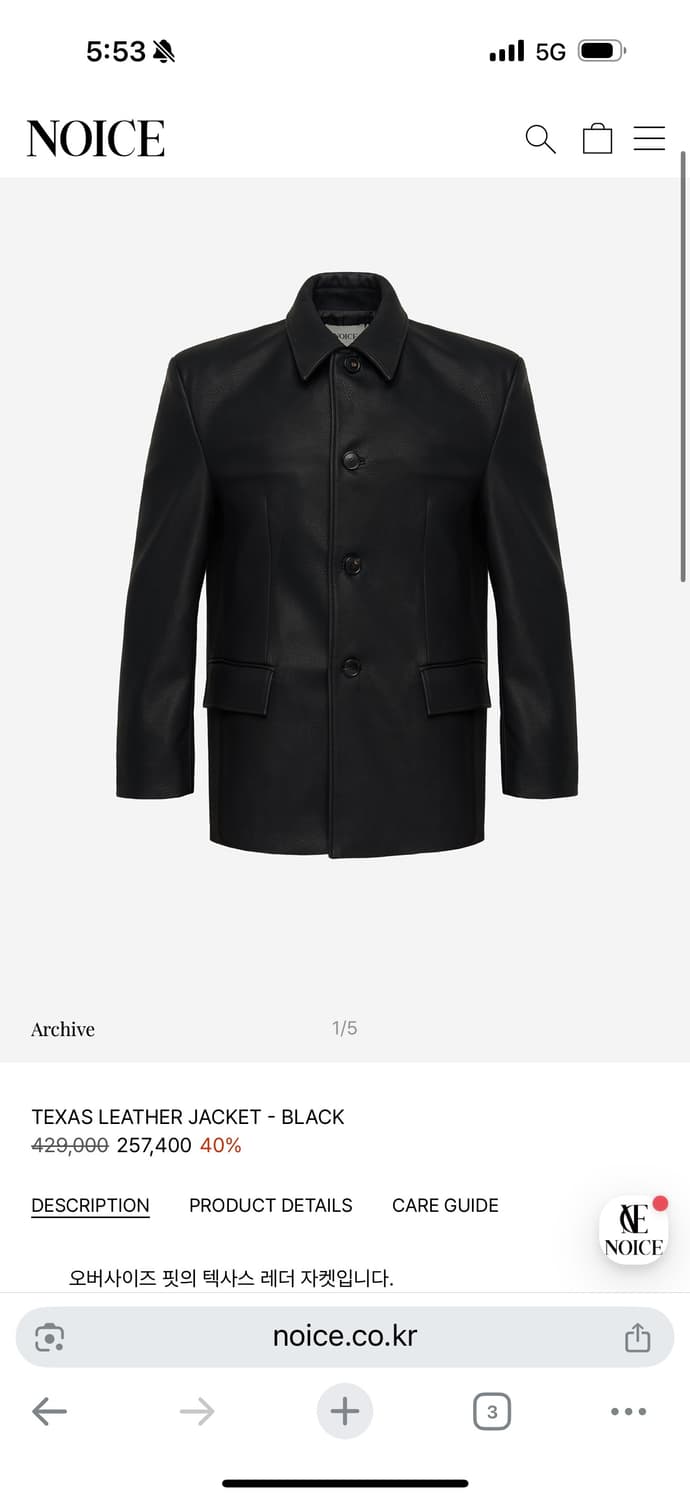Open the browser's three-dot menu
Screen dimensions: 690x1500
[x=628, y=1412]
